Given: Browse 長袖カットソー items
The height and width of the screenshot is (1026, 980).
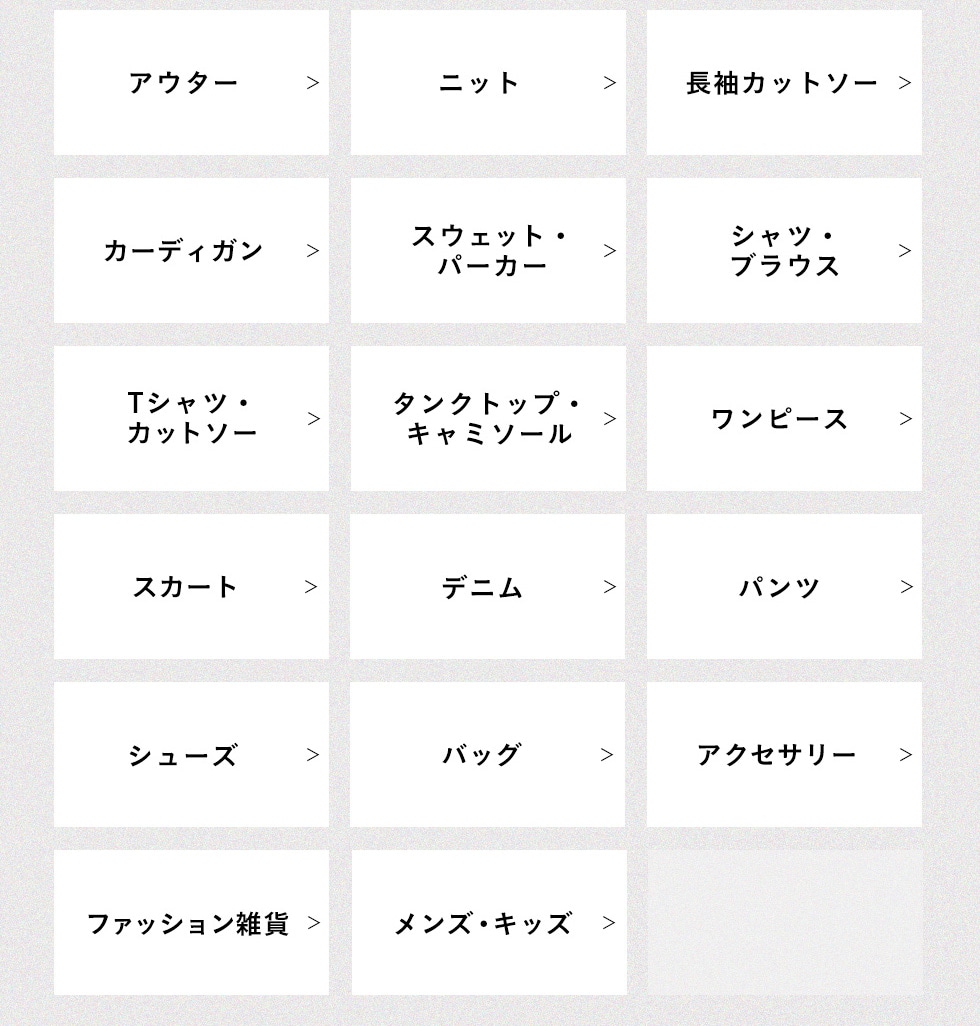Looking at the screenshot, I should [x=784, y=83].
